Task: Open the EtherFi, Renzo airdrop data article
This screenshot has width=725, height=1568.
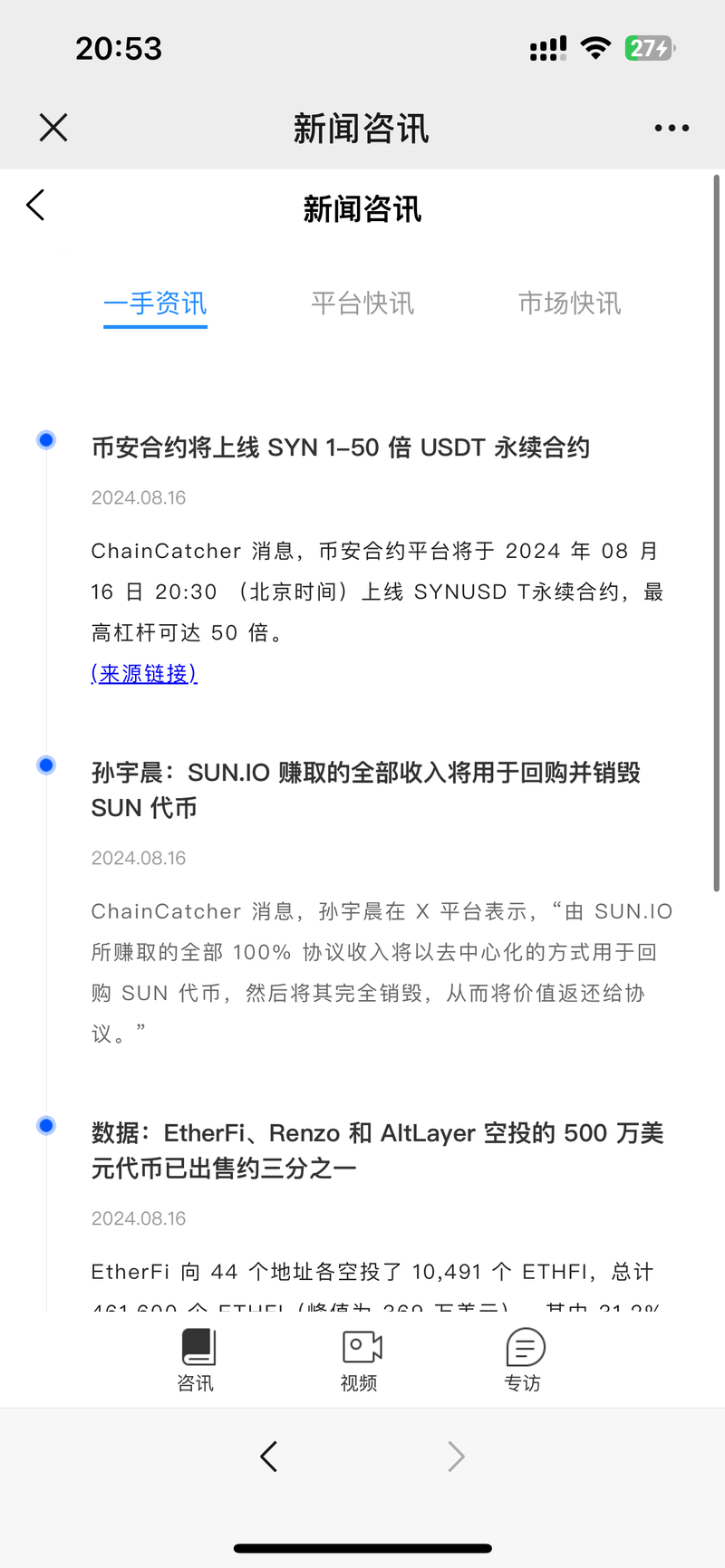Action: click(378, 1150)
